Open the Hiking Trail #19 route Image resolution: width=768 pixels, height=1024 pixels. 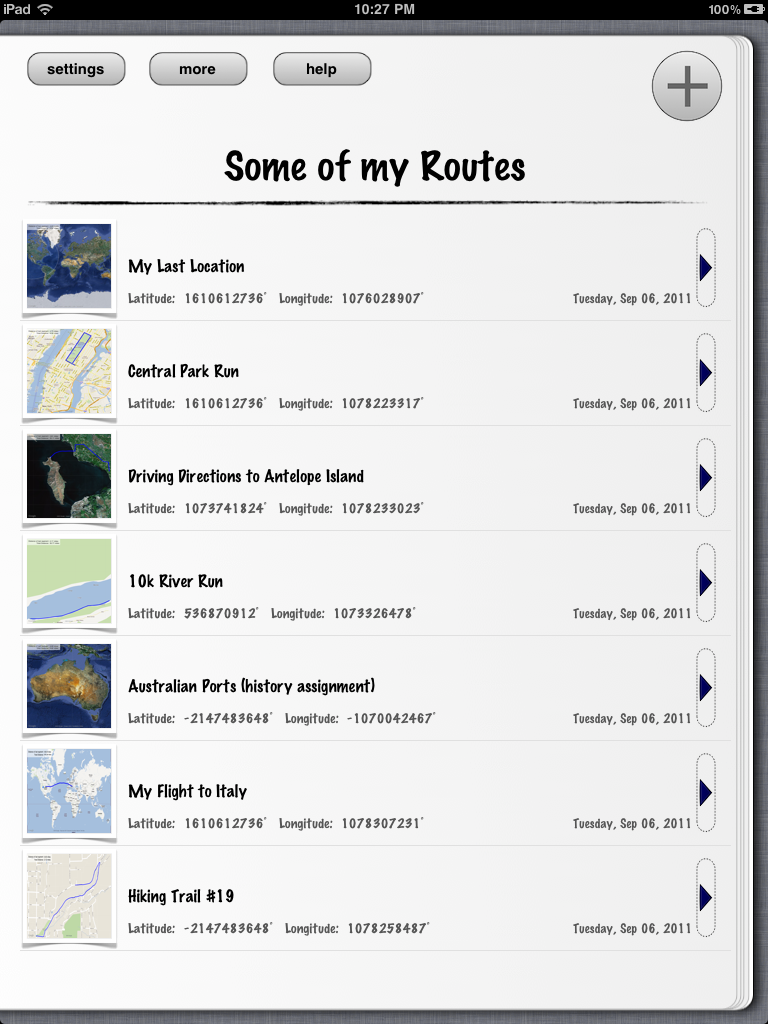[181, 897]
